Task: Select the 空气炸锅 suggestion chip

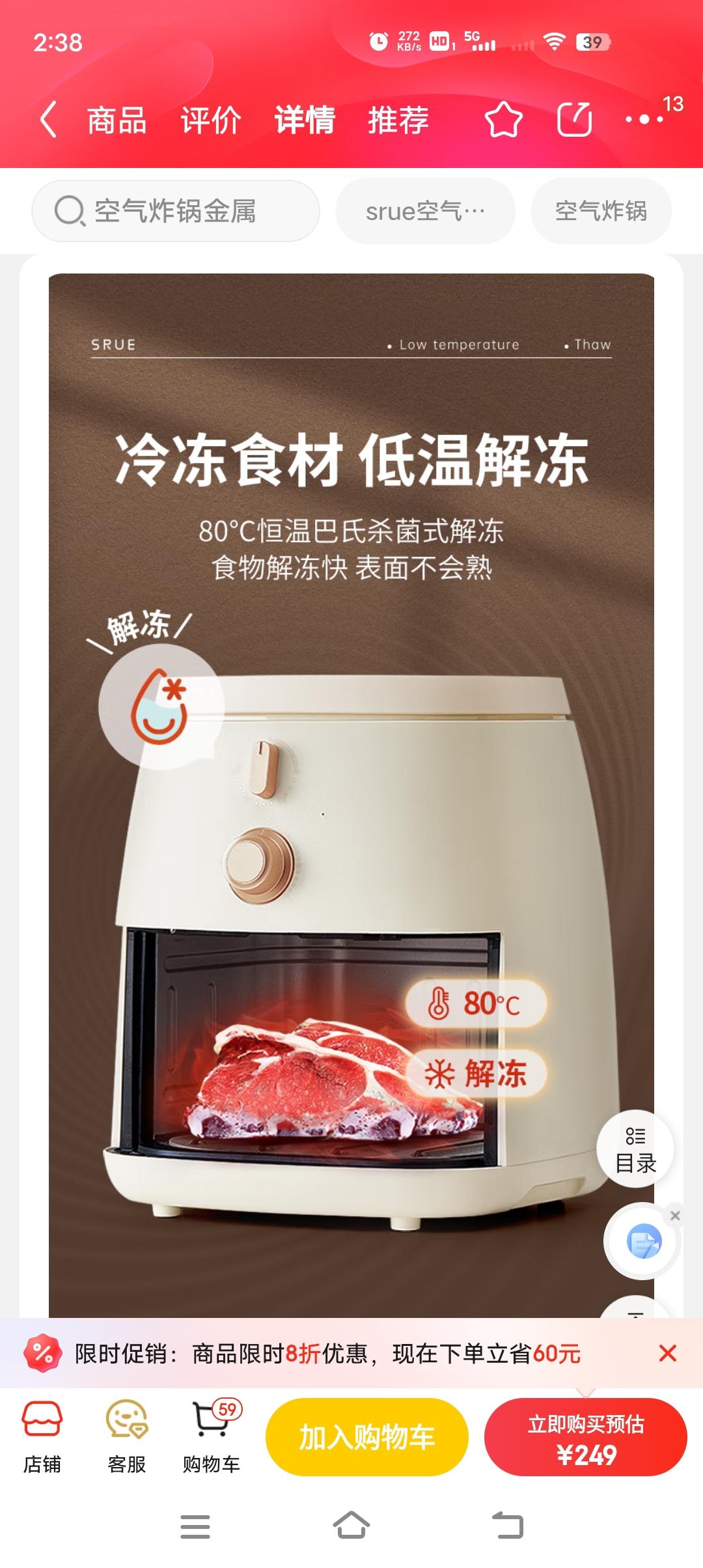Action: [601, 211]
